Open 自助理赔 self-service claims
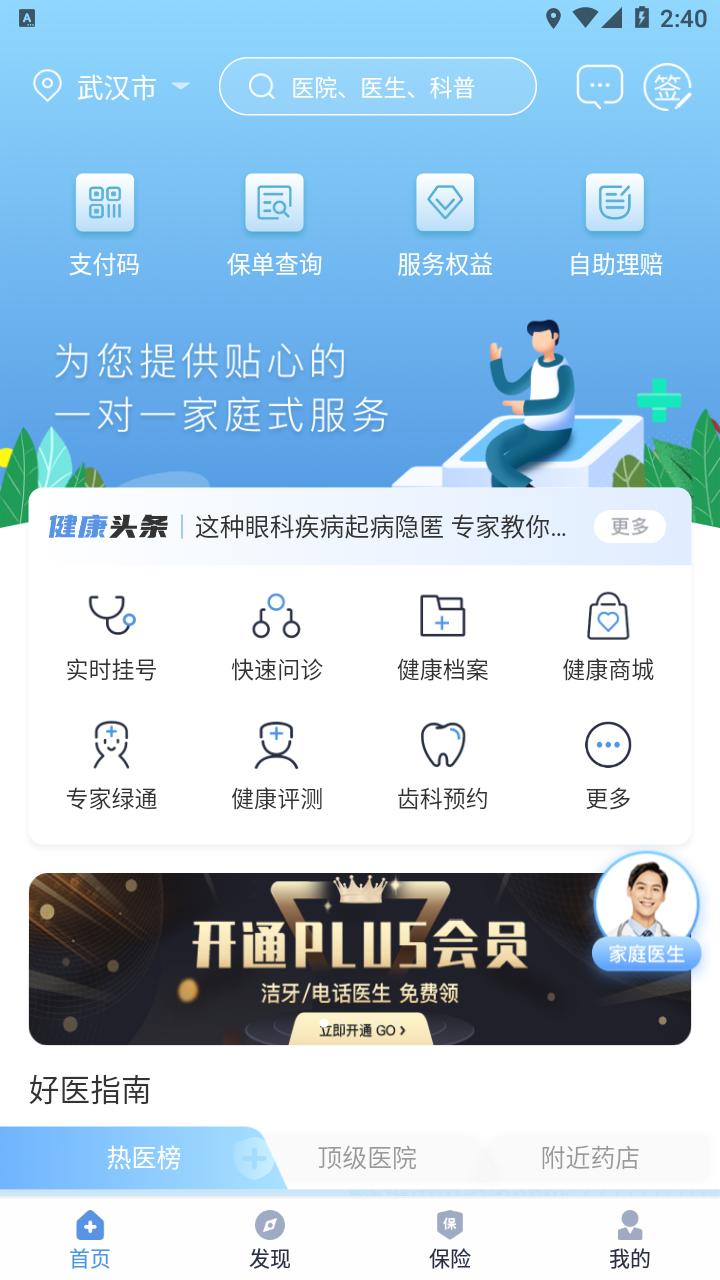 point(615,224)
